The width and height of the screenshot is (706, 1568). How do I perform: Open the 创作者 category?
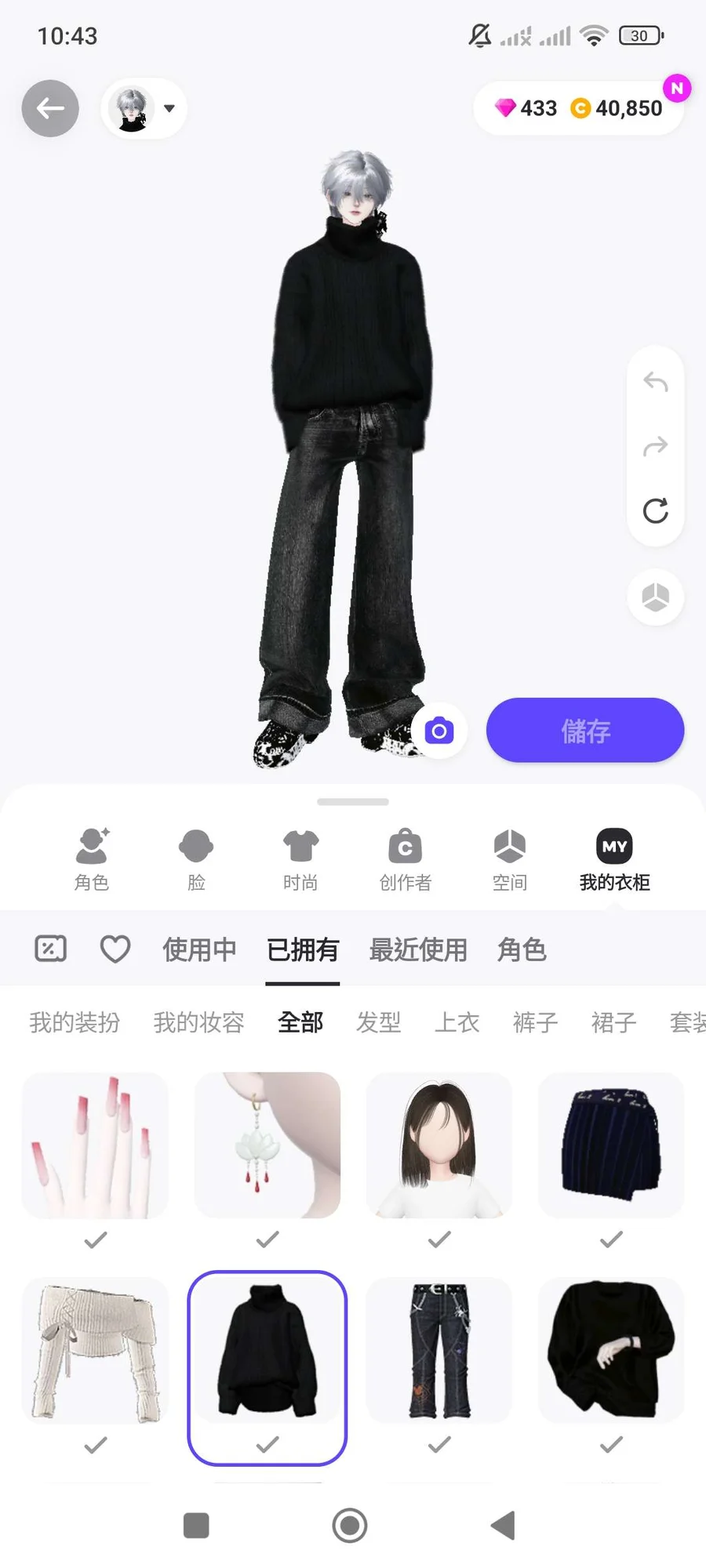[405, 859]
